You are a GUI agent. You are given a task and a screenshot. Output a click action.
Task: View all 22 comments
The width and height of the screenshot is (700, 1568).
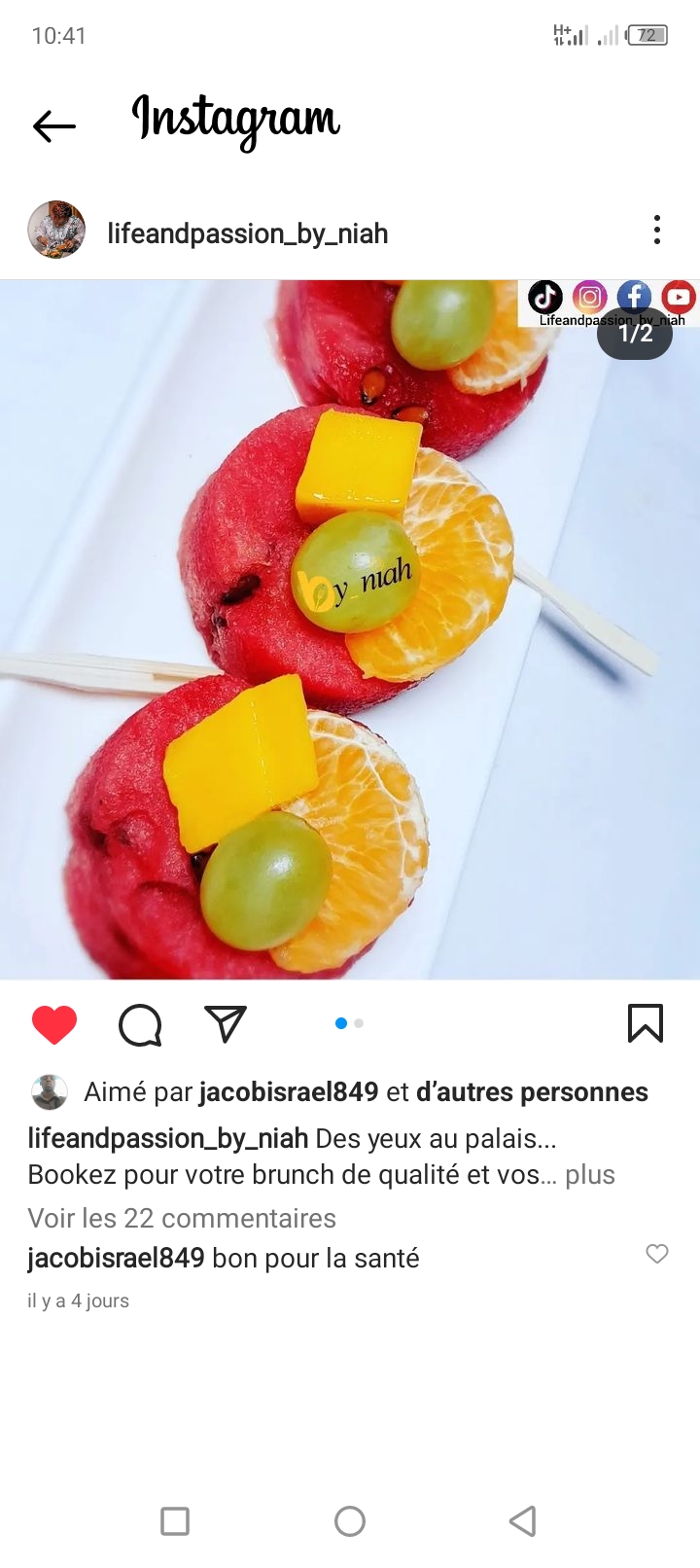click(182, 1218)
